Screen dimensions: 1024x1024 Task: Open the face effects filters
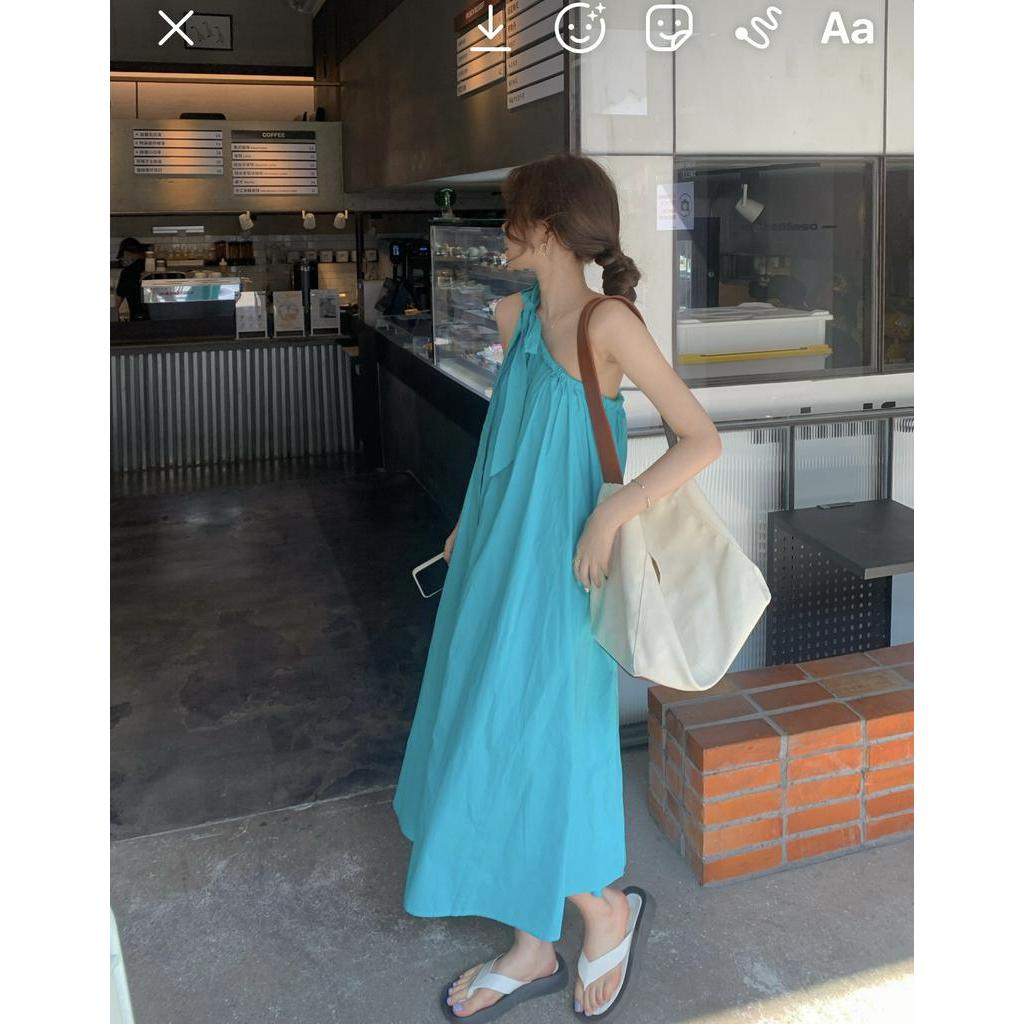(x=580, y=28)
